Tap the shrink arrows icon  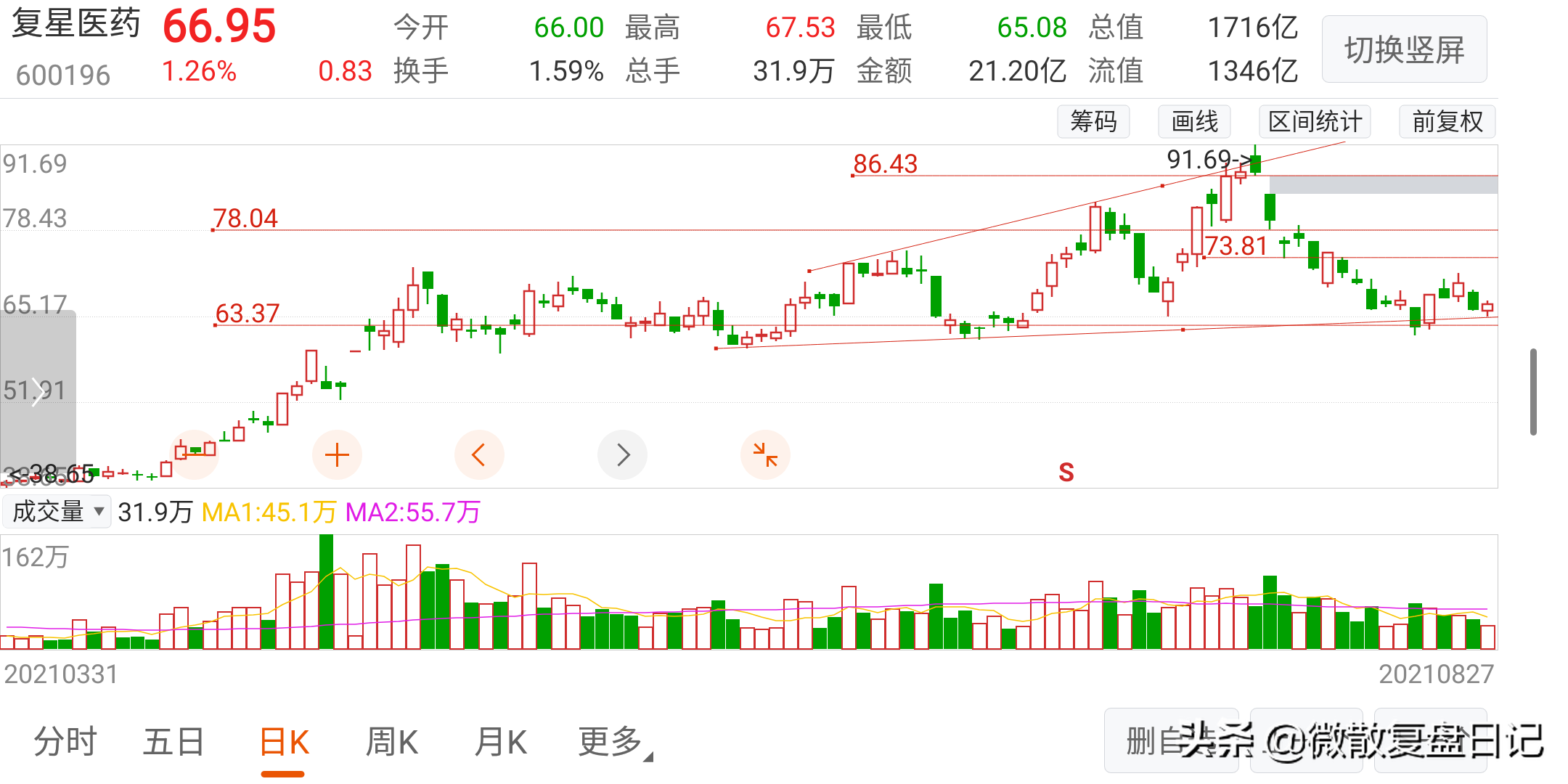pyautogui.click(x=765, y=455)
